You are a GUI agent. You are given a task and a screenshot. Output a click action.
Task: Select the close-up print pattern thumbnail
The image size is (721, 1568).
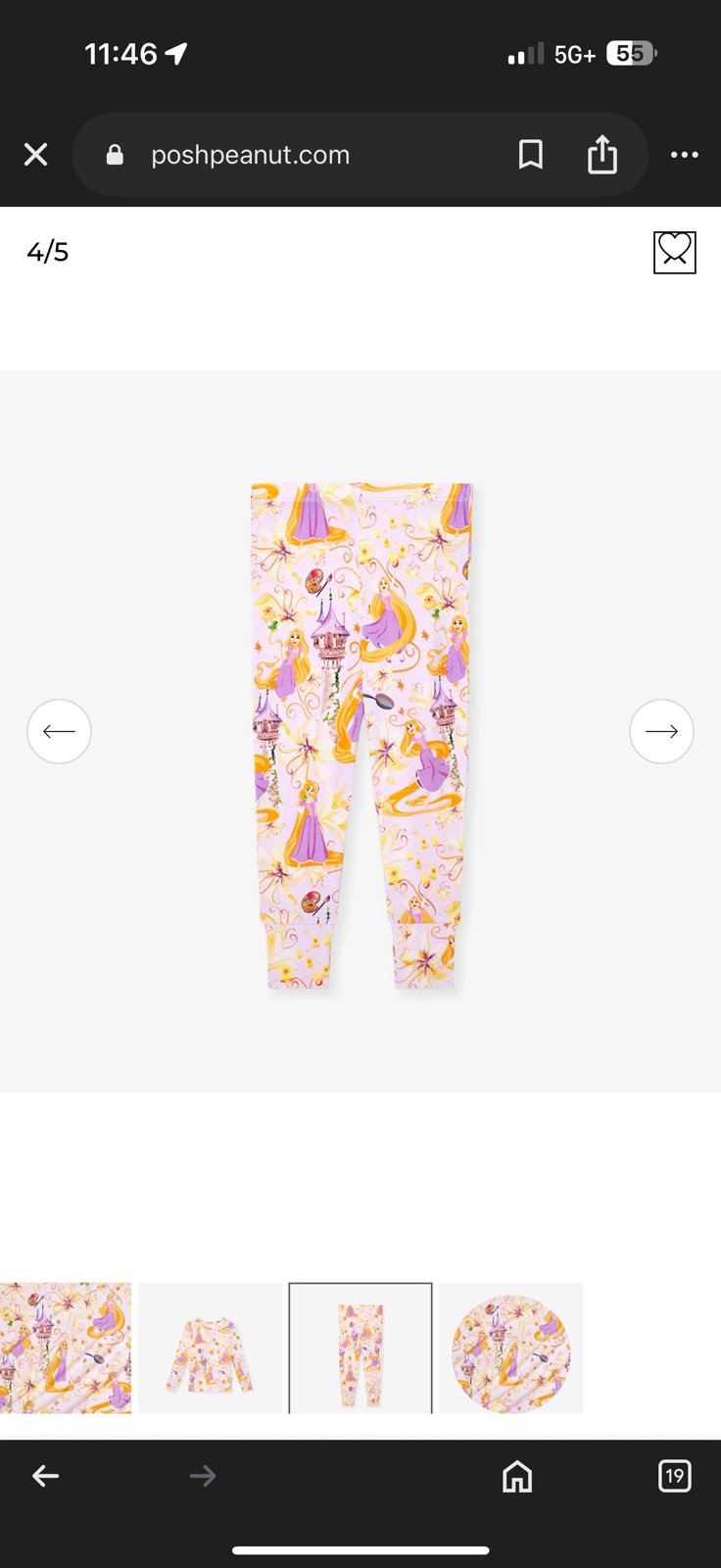(x=65, y=1347)
